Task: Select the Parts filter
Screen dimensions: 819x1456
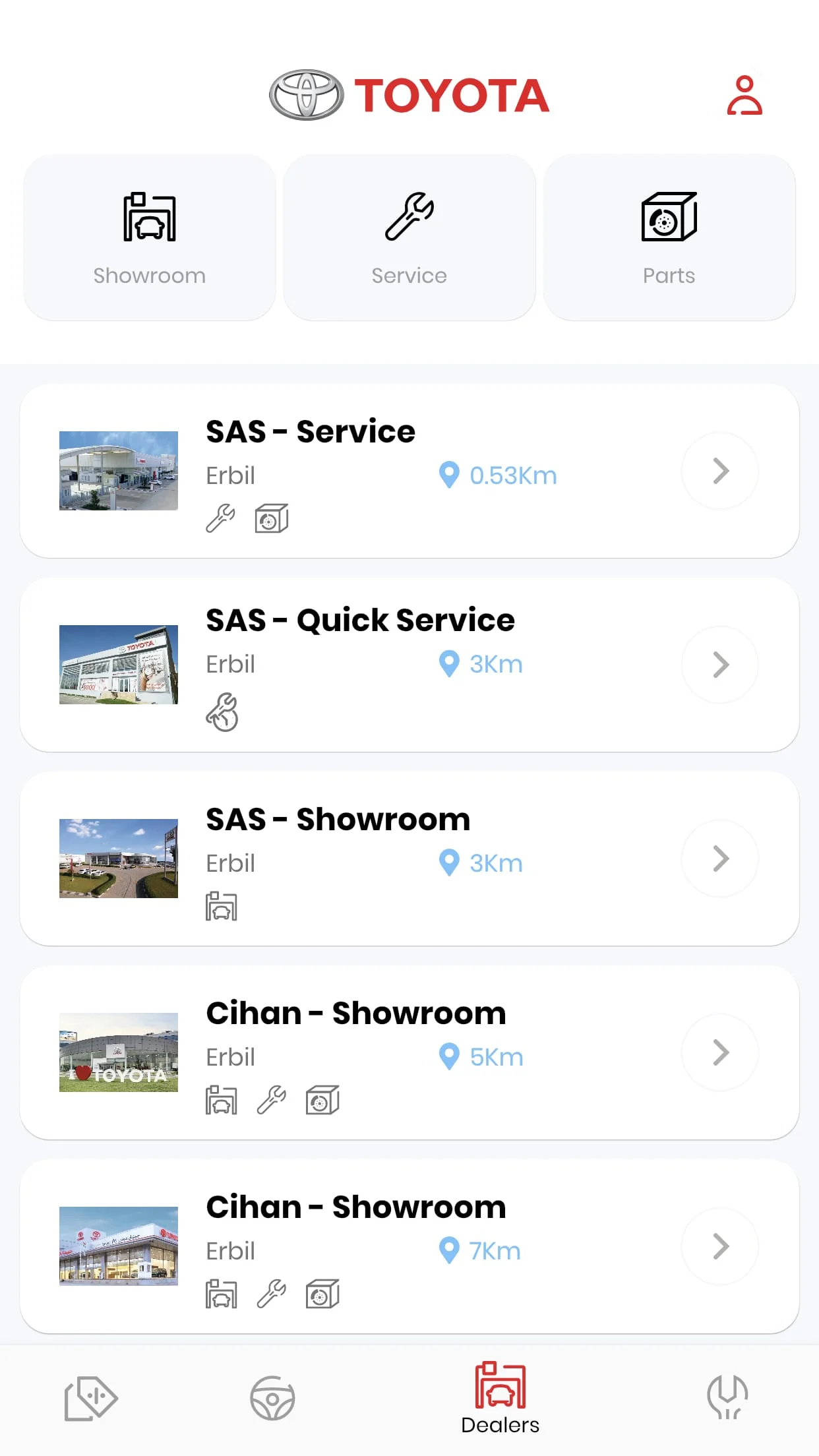Action: [x=669, y=238]
